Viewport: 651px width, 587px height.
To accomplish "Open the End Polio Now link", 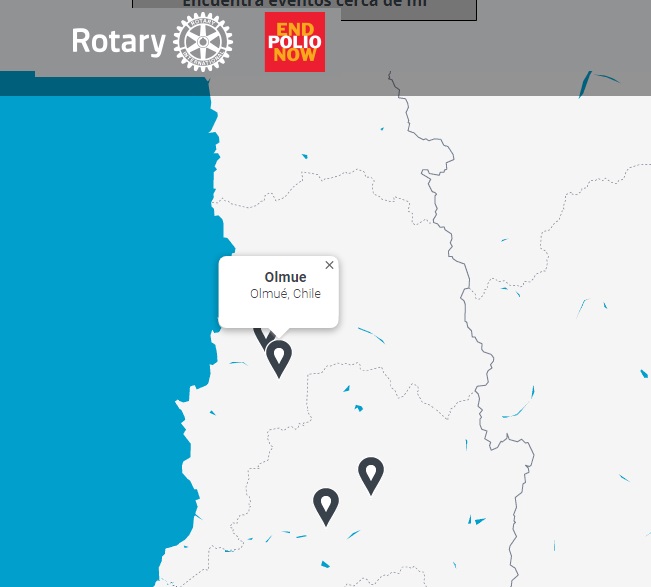I will coord(295,42).
